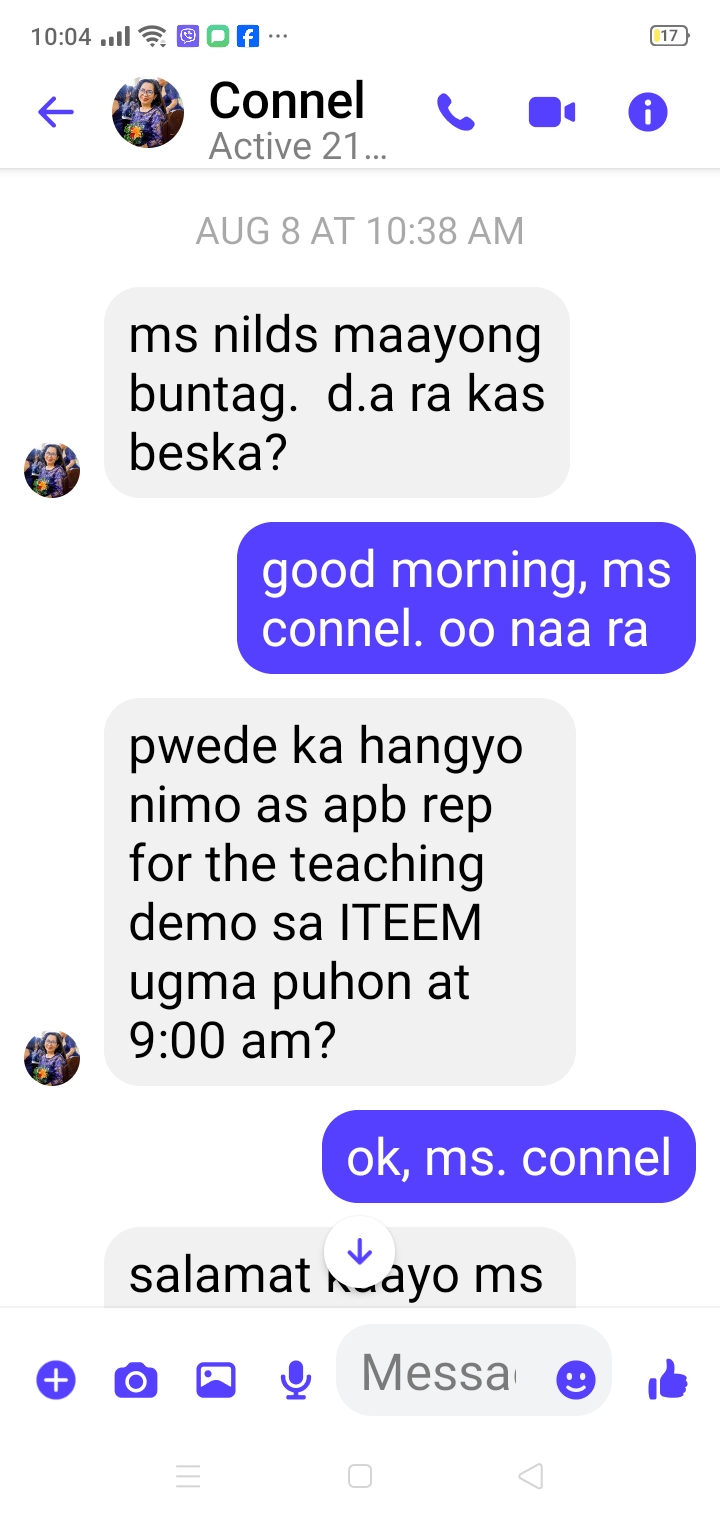Jump to the latest message arrow
Viewport: 720px width, 1520px height.
tap(359, 1252)
